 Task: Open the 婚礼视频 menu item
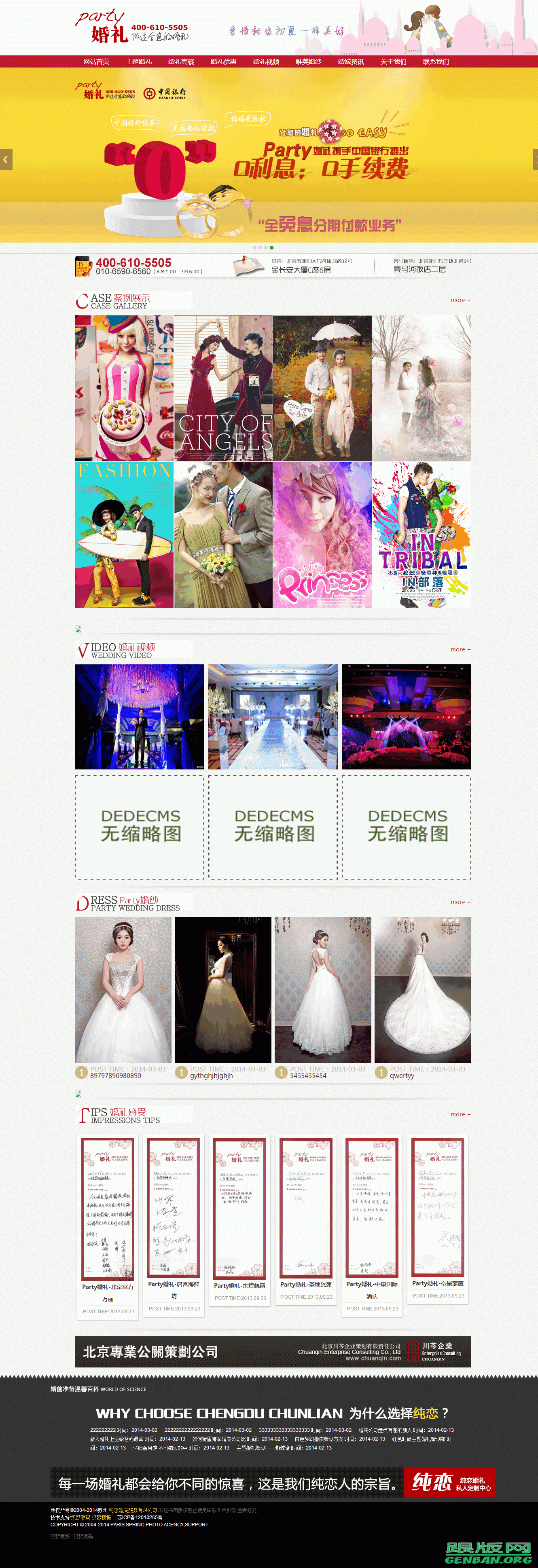[266, 61]
